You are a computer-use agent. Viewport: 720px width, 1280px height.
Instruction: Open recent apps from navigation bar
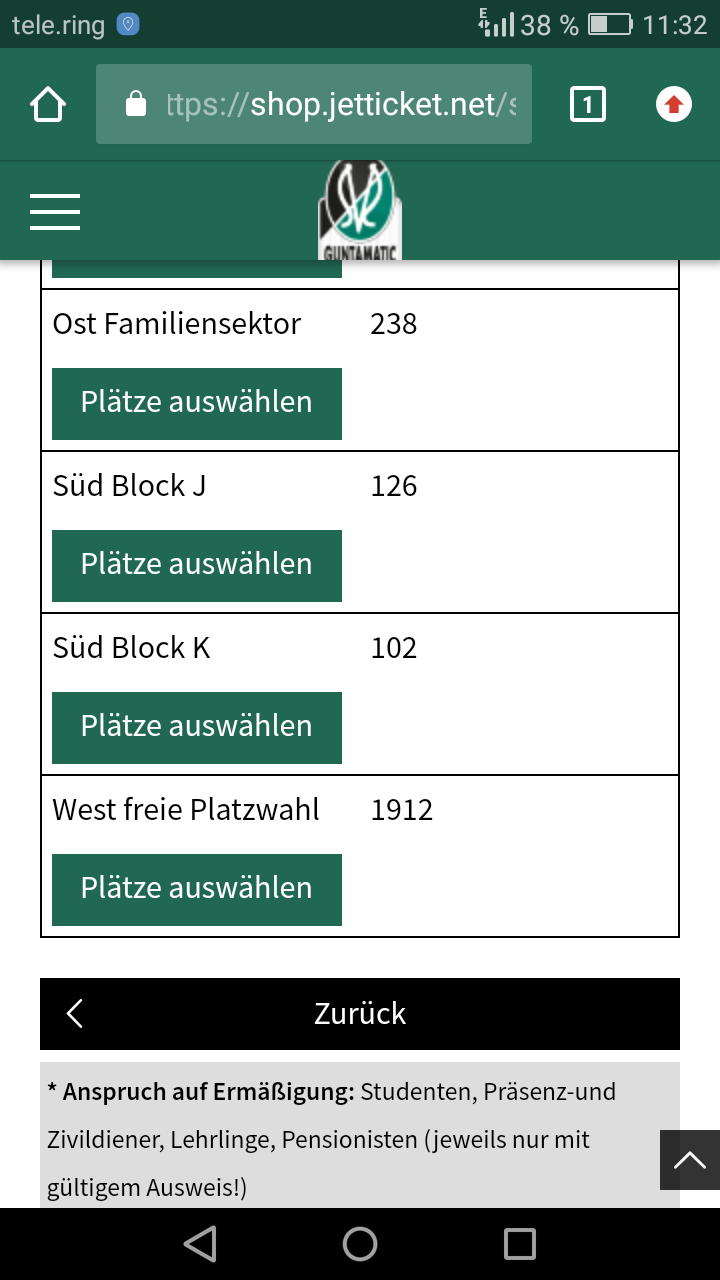(x=520, y=1244)
